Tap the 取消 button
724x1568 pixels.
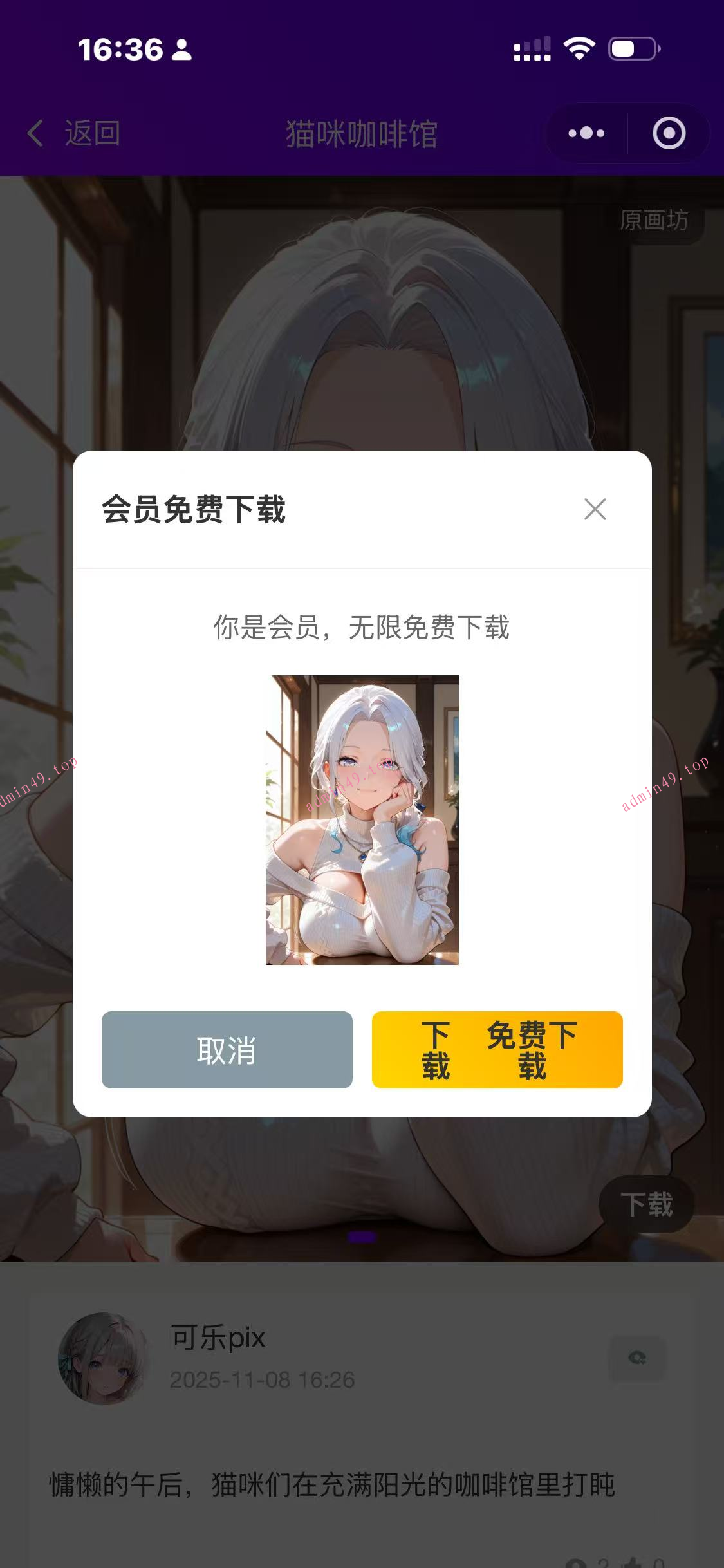pyautogui.click(x=227, y=1050)
